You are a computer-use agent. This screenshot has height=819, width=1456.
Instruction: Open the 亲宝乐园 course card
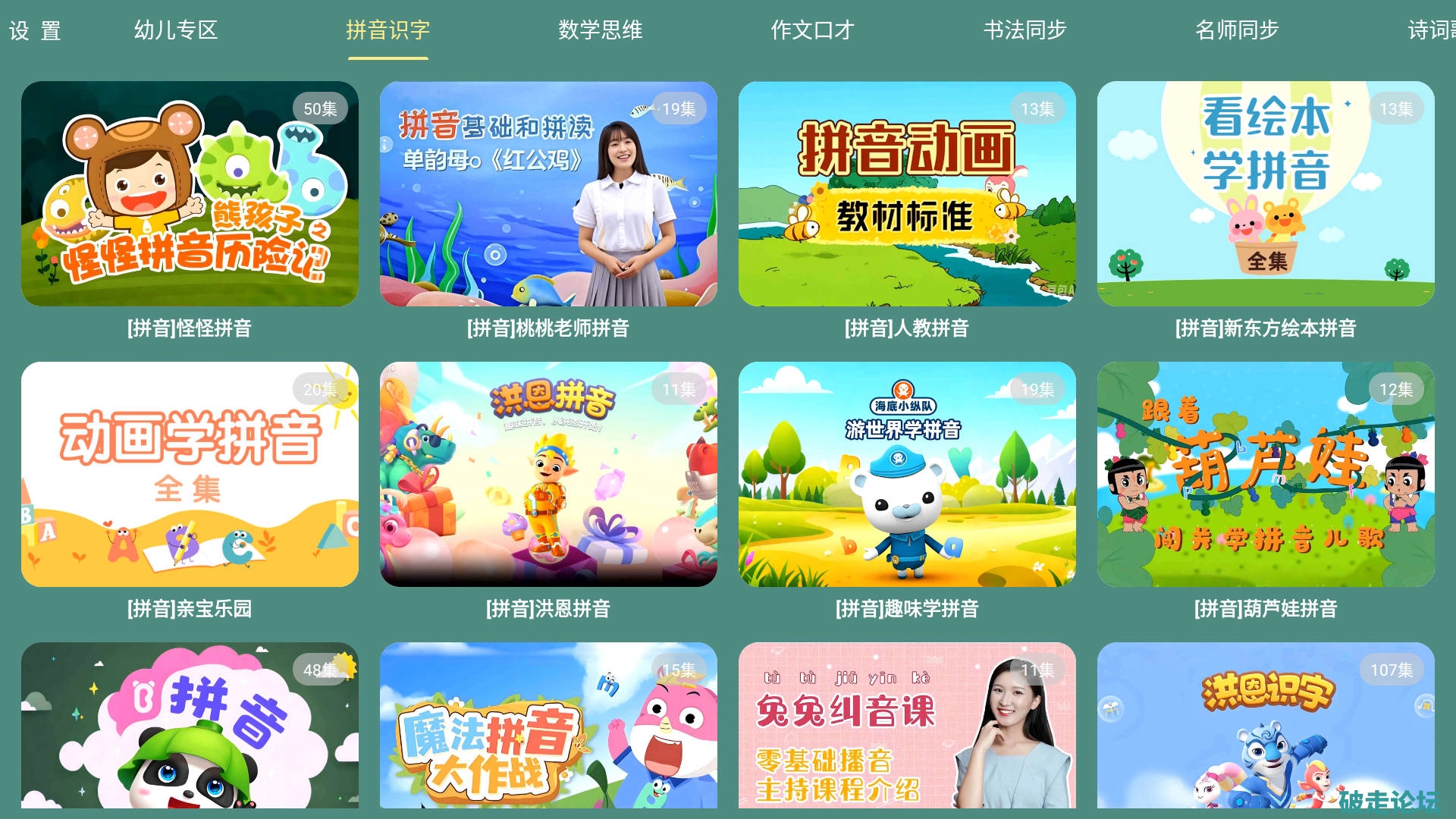(x=190, y=475)
